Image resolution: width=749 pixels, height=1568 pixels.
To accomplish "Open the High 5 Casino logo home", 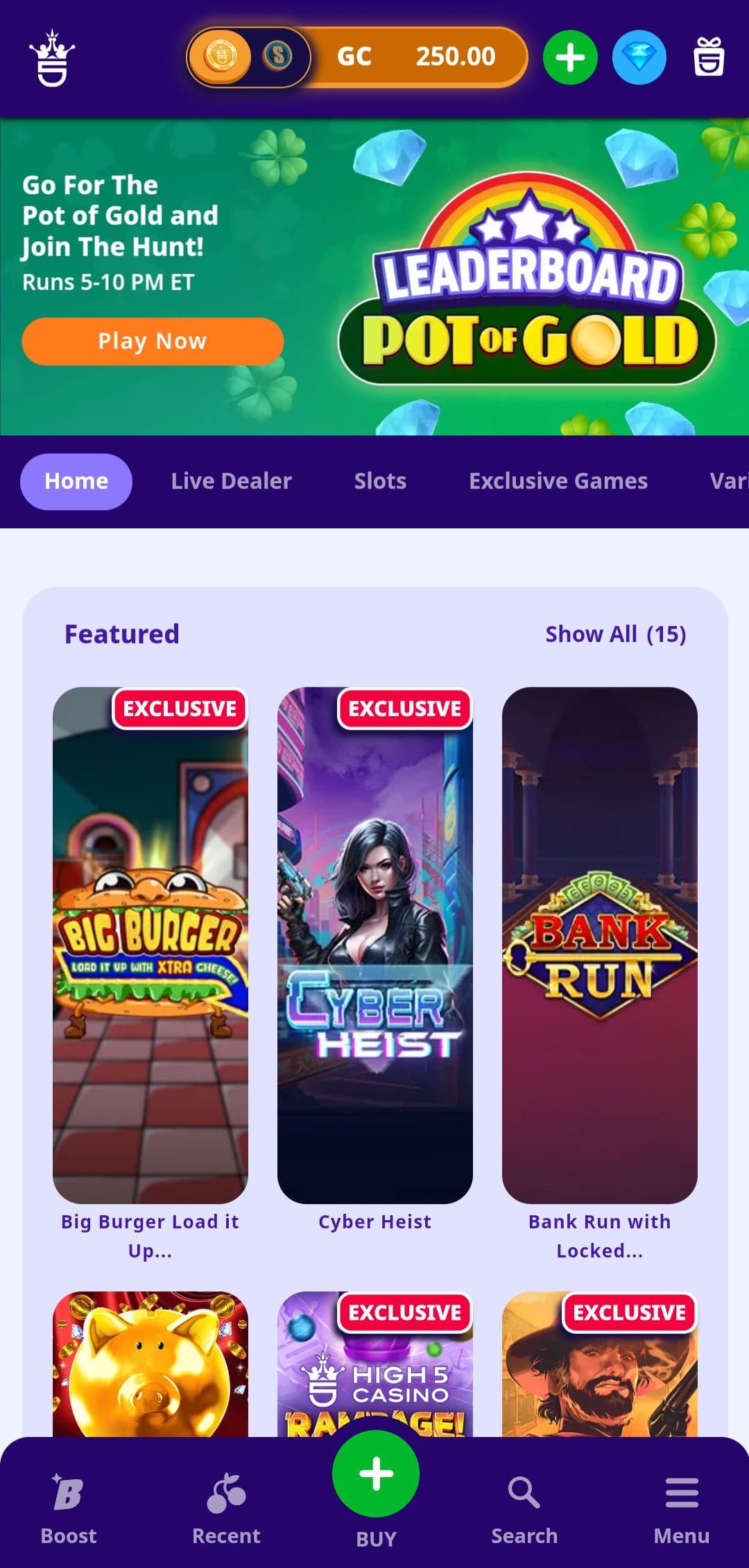I will pyautogui.click(x=52, y=58).
